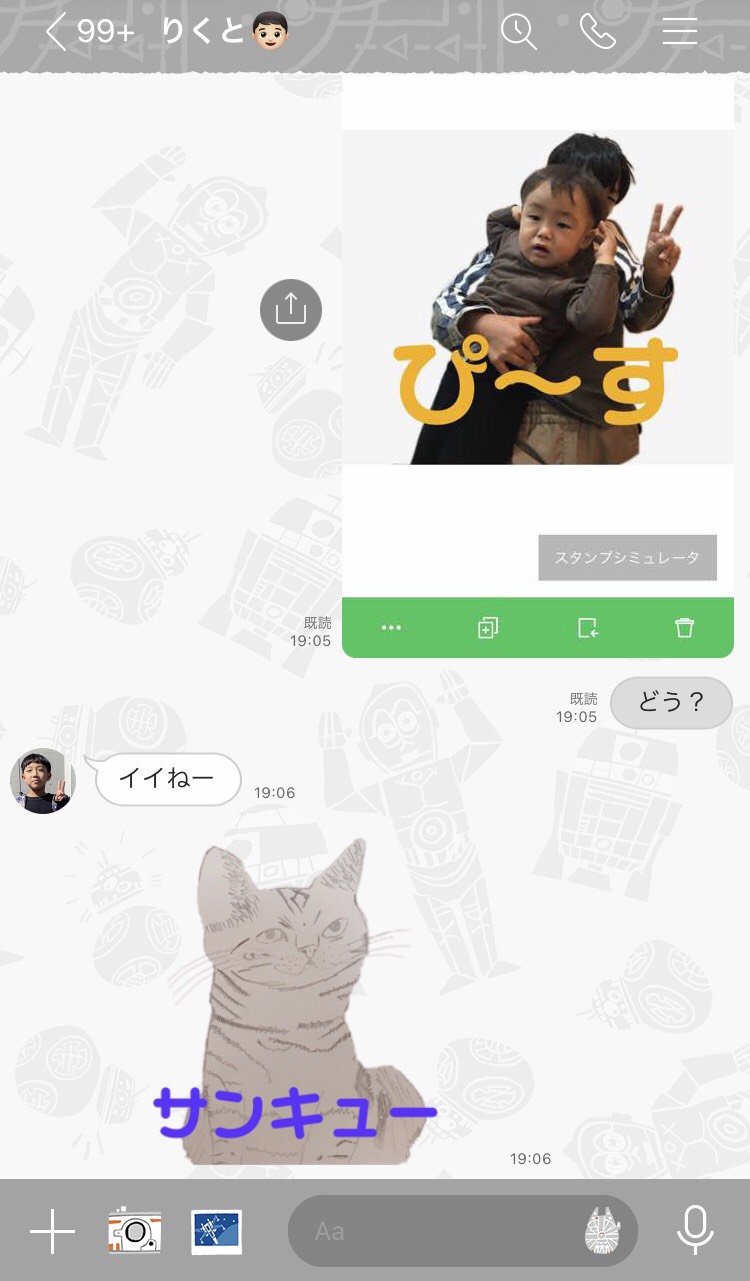Delete the sticker with trash icon
Screen dimensions: 750x1281
click(684, 628)
